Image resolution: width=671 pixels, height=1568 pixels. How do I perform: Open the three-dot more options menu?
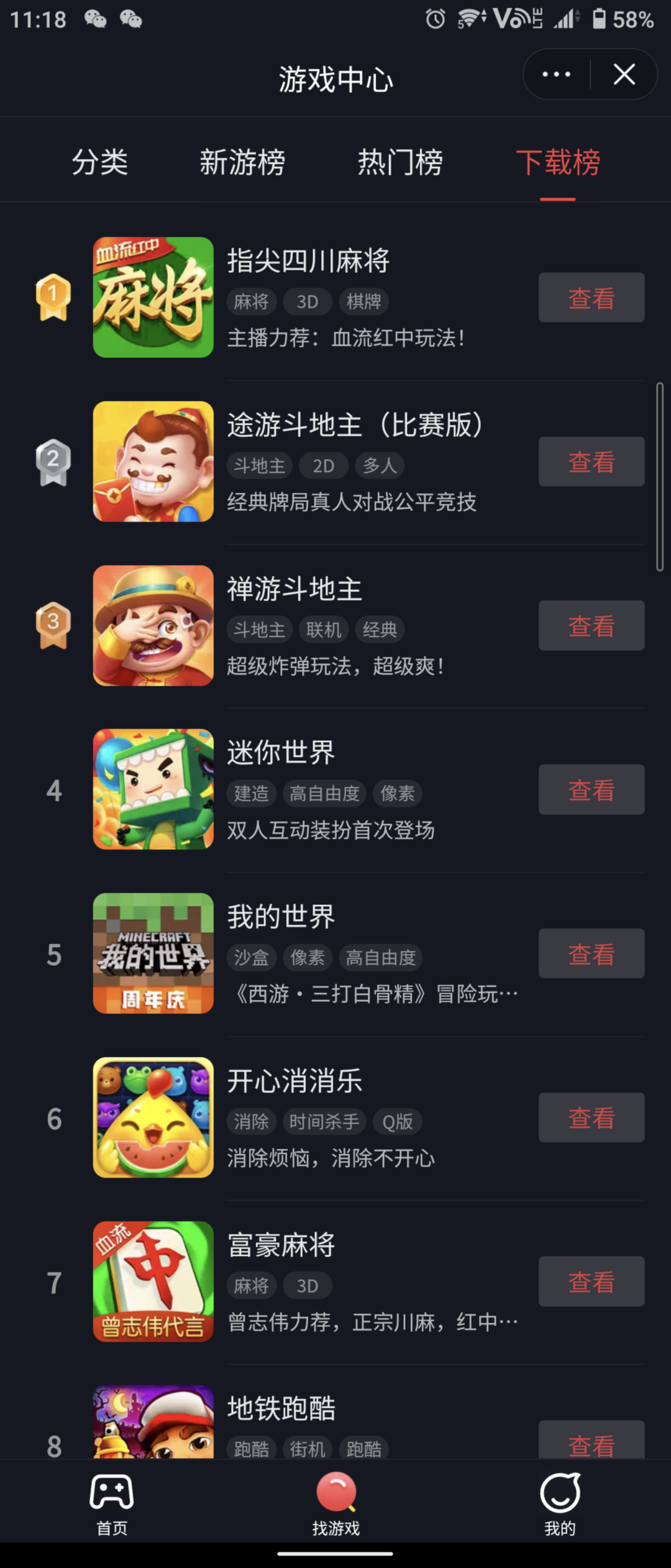[x=556, y=75]
